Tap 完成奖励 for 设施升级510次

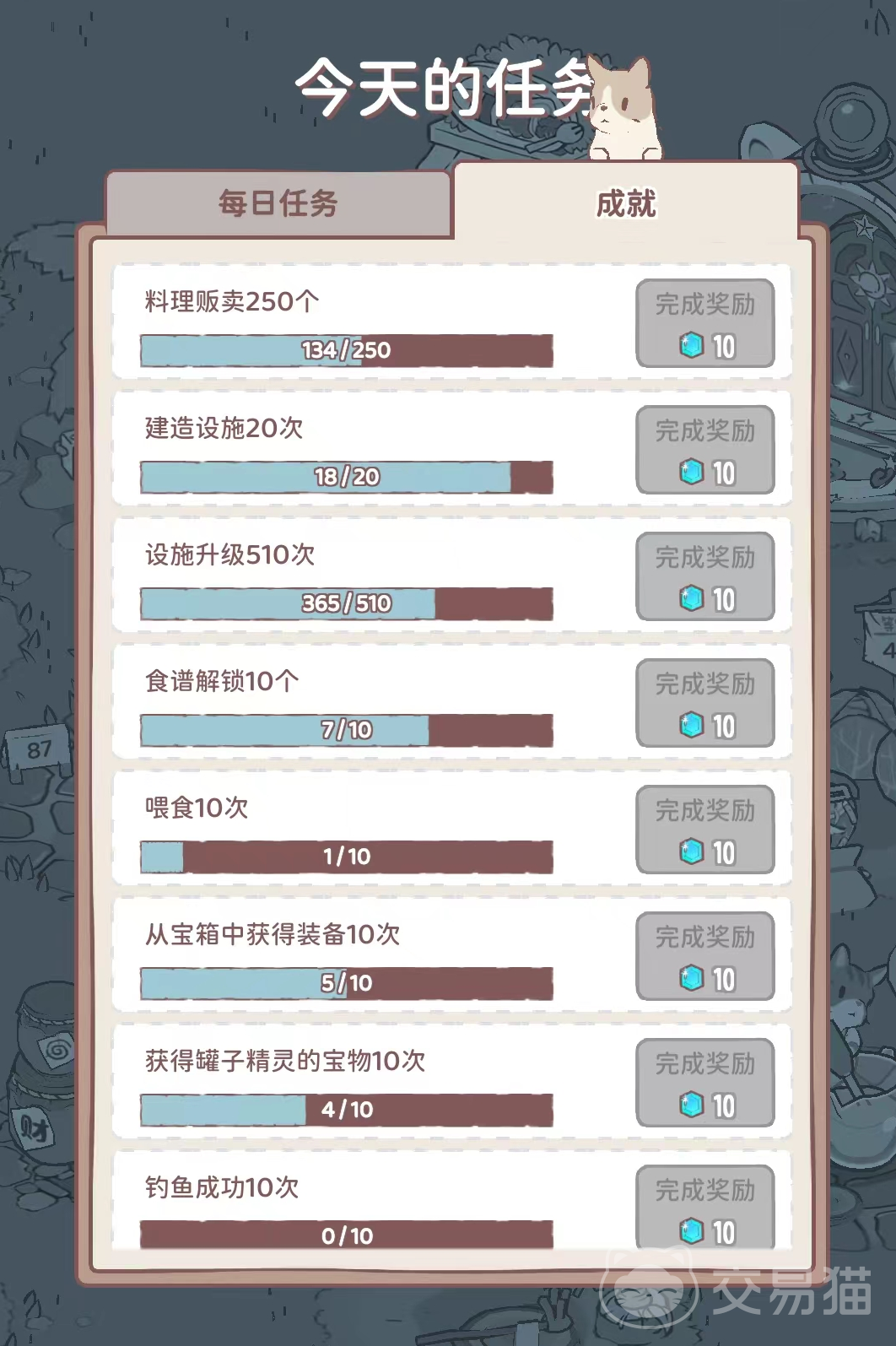704,576
